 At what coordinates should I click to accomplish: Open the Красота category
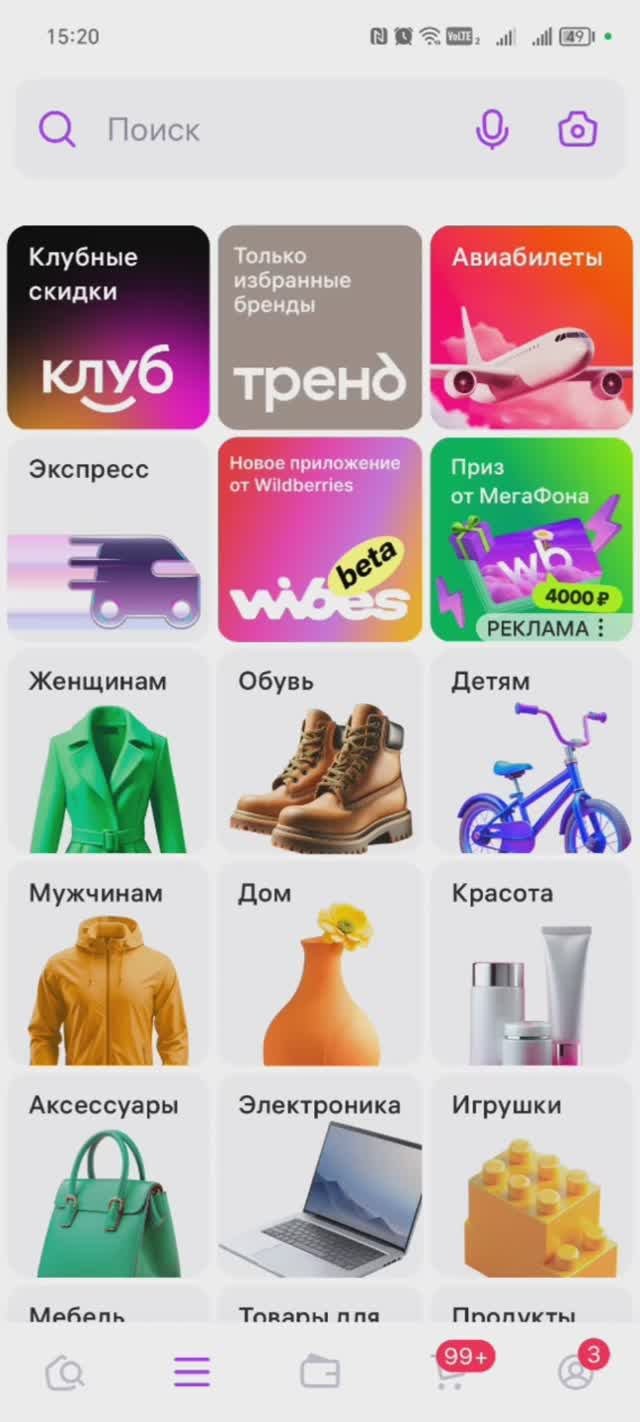click(x=532, y=963)
